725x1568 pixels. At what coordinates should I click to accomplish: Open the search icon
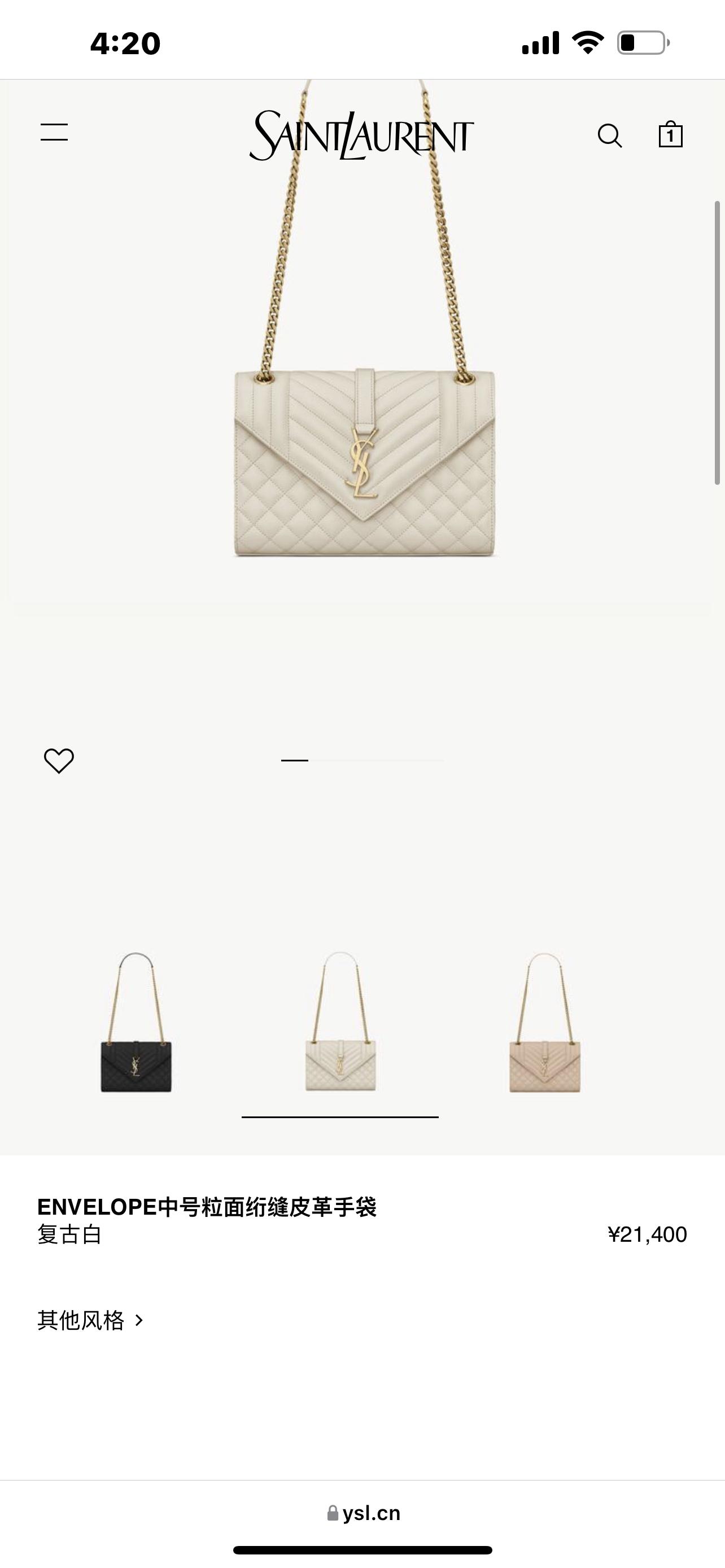609,135
